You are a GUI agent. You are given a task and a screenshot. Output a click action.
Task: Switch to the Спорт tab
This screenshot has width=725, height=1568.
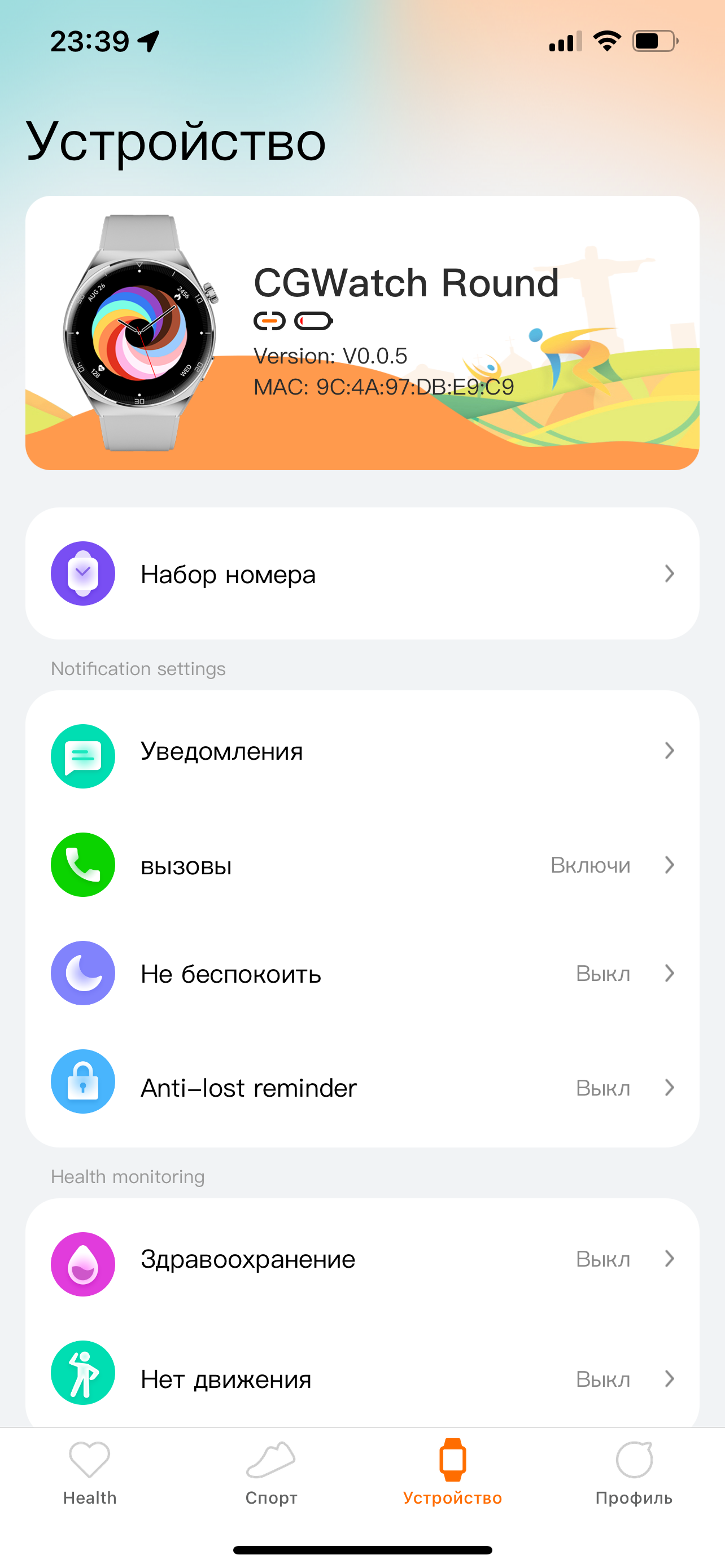[272, 1472]
